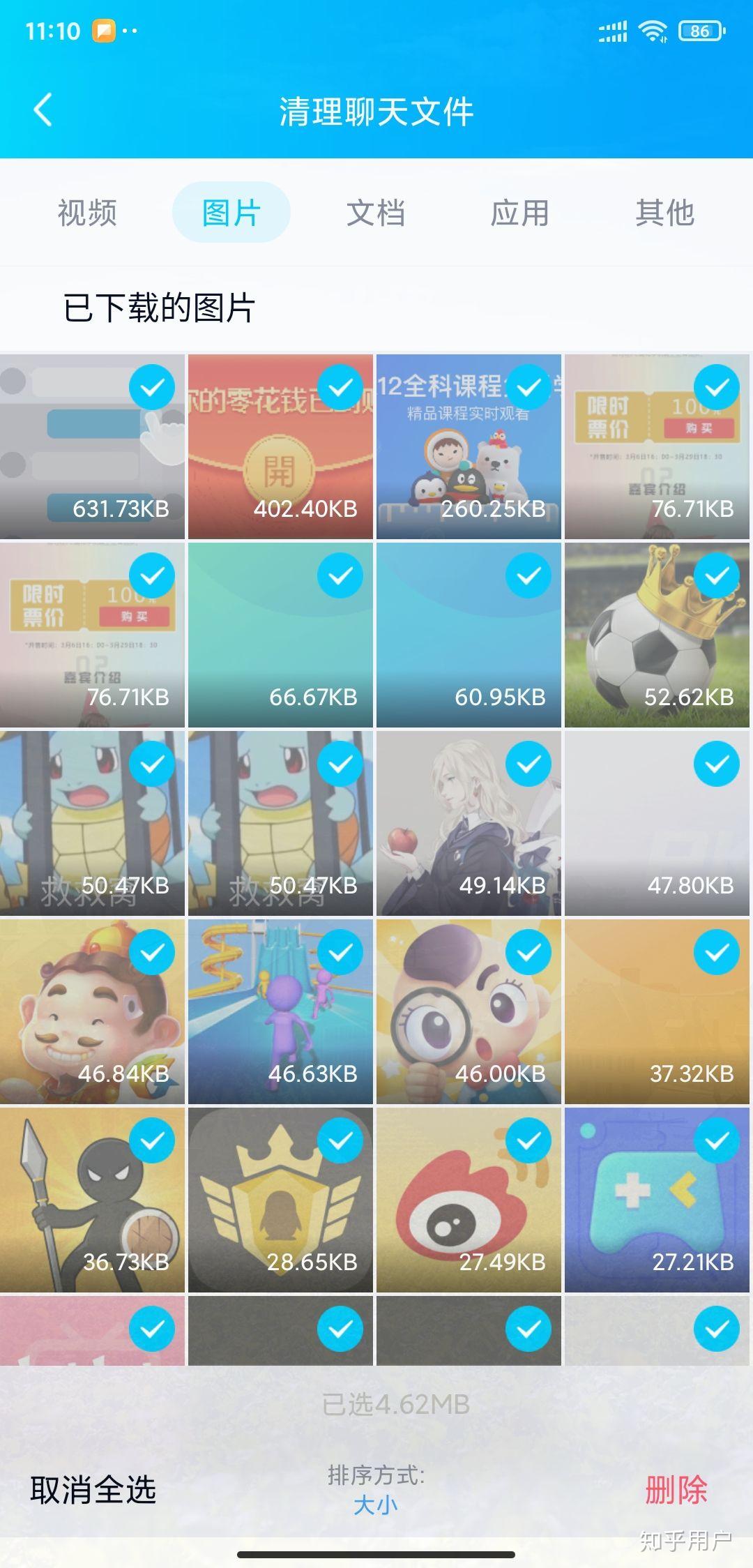Tap 删除 to delete selected images
This screenshot has height=1568, width=753.
coord(676,1490)
